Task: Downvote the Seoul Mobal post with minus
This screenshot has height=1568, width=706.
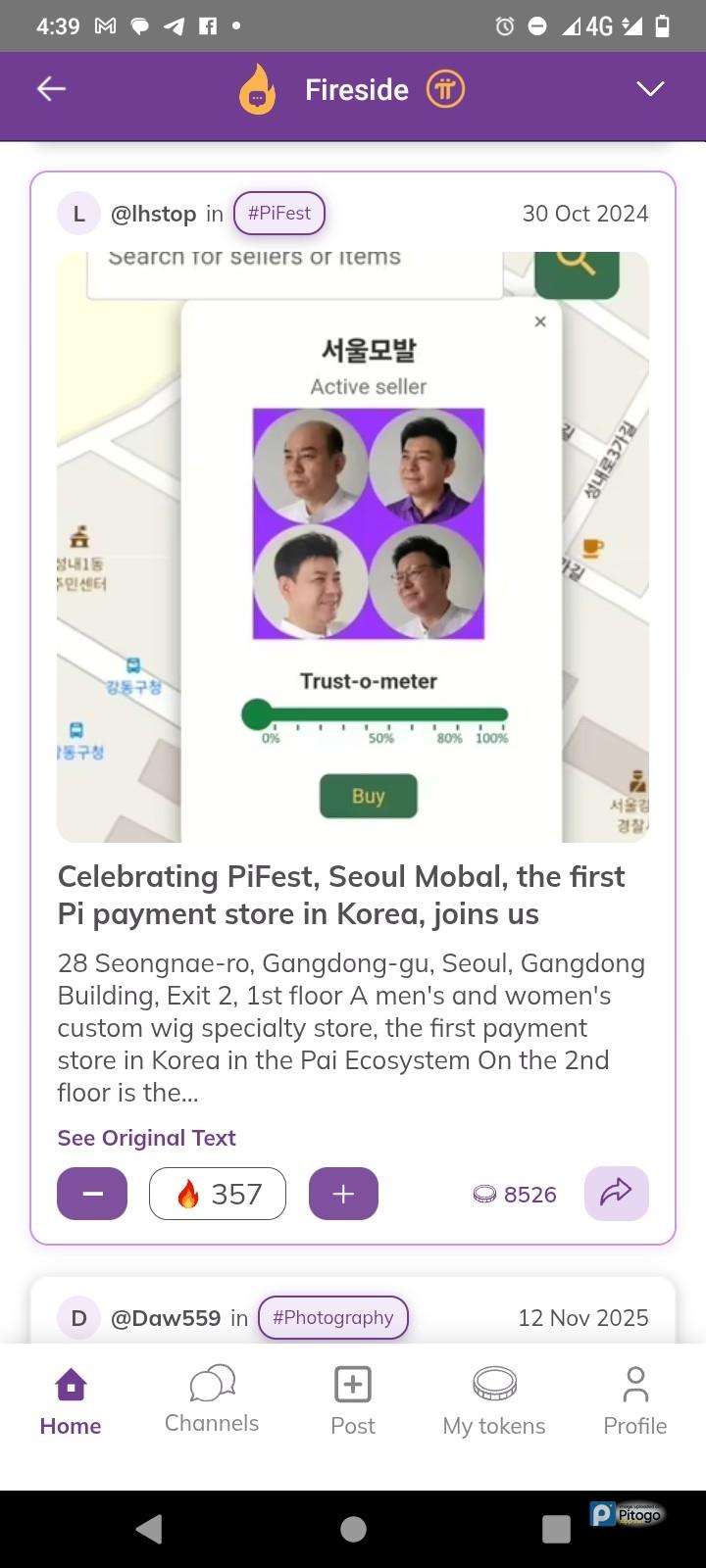Action: [92, 1194]
